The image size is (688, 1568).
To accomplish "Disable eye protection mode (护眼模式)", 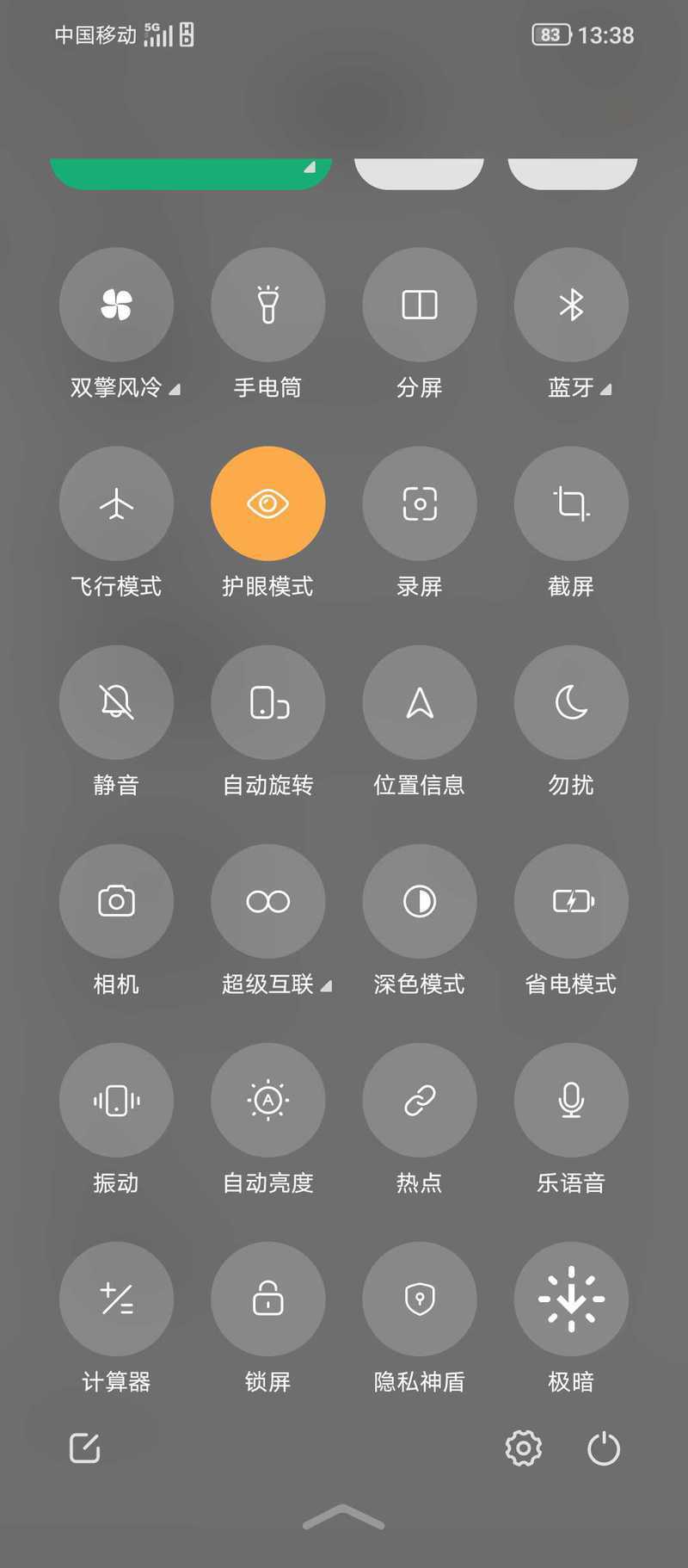I will click(267, 503).
